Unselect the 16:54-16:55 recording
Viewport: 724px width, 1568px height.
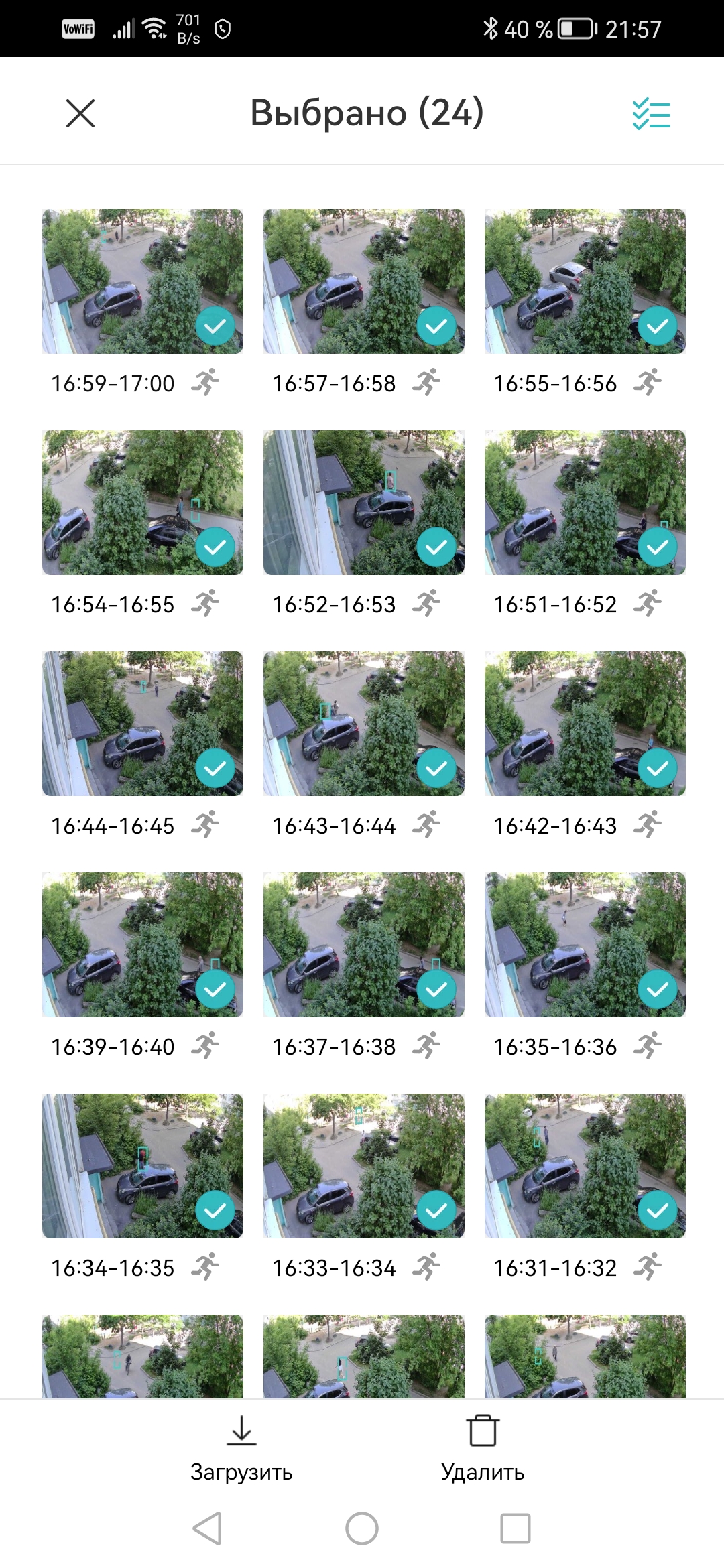pyautogui.click(x=215, y=547)
